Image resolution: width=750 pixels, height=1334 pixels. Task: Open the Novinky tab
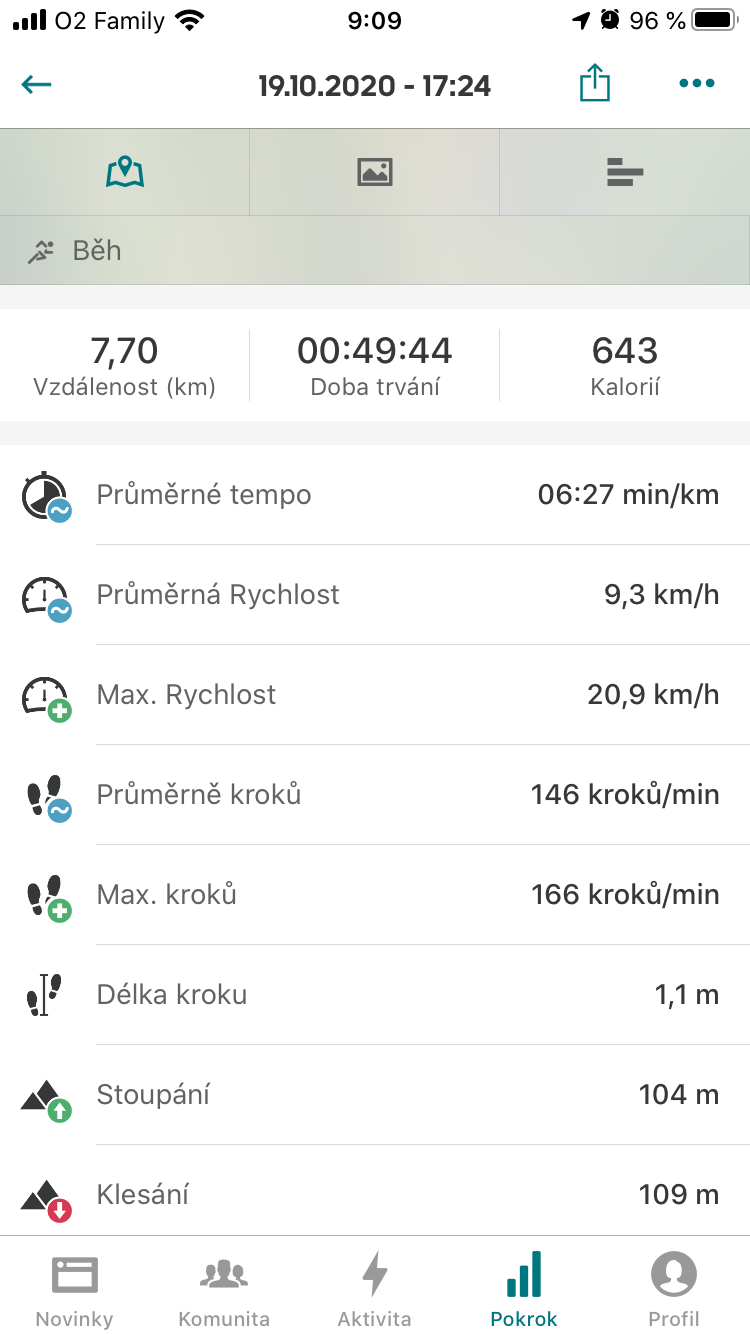pos(75,1288)
